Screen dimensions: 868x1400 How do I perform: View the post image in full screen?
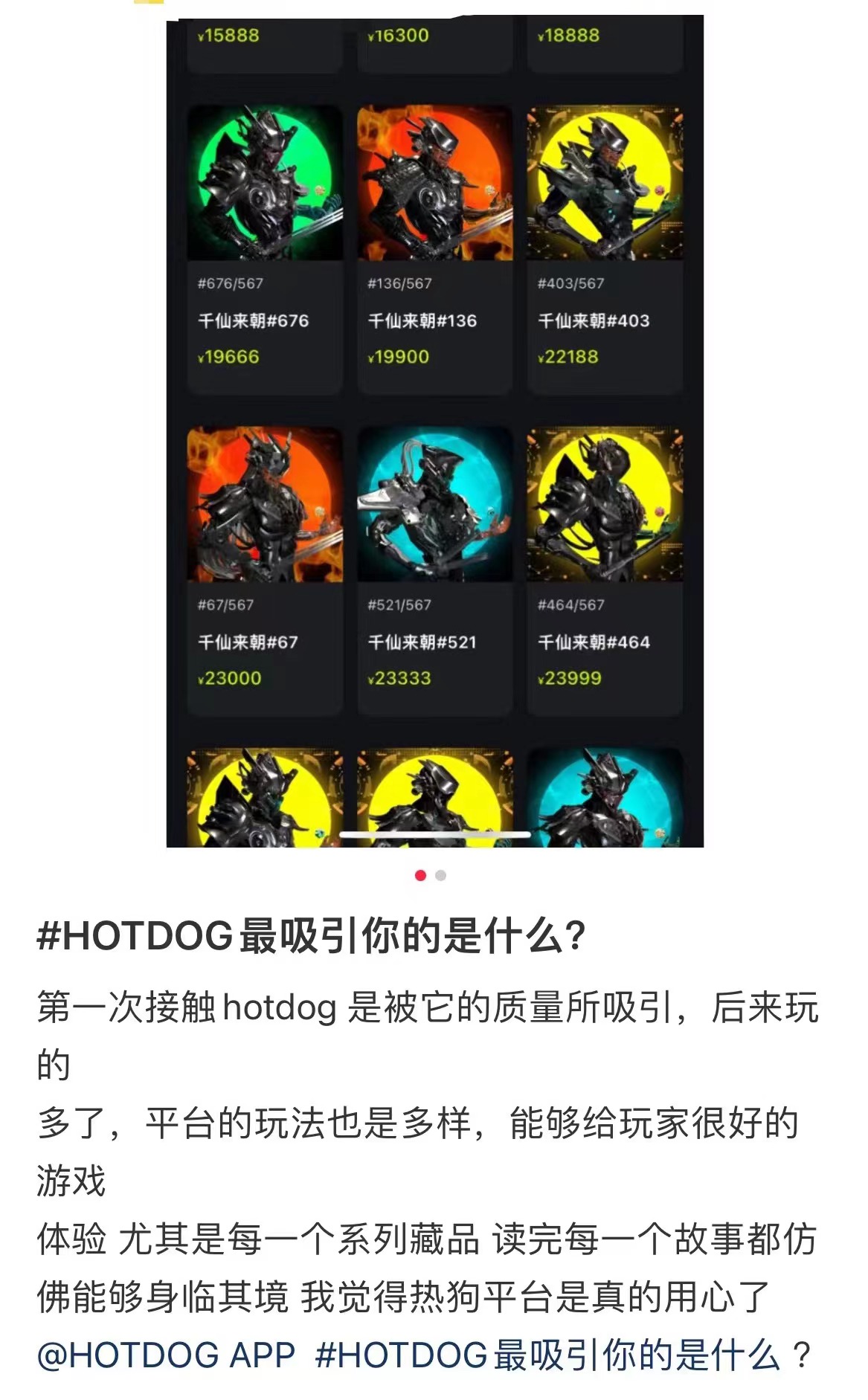tap(434, 431)
